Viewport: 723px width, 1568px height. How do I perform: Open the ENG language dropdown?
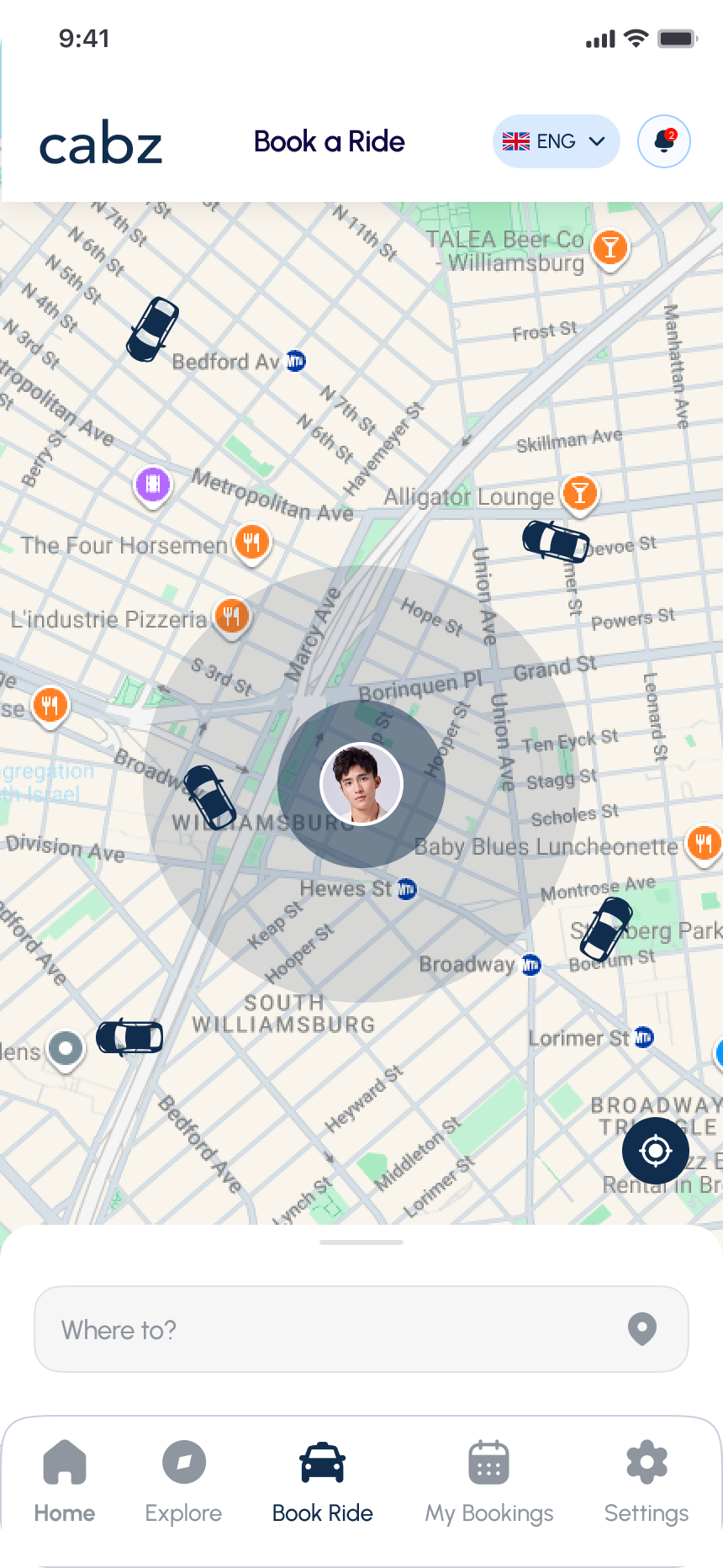tap(556, 141)
